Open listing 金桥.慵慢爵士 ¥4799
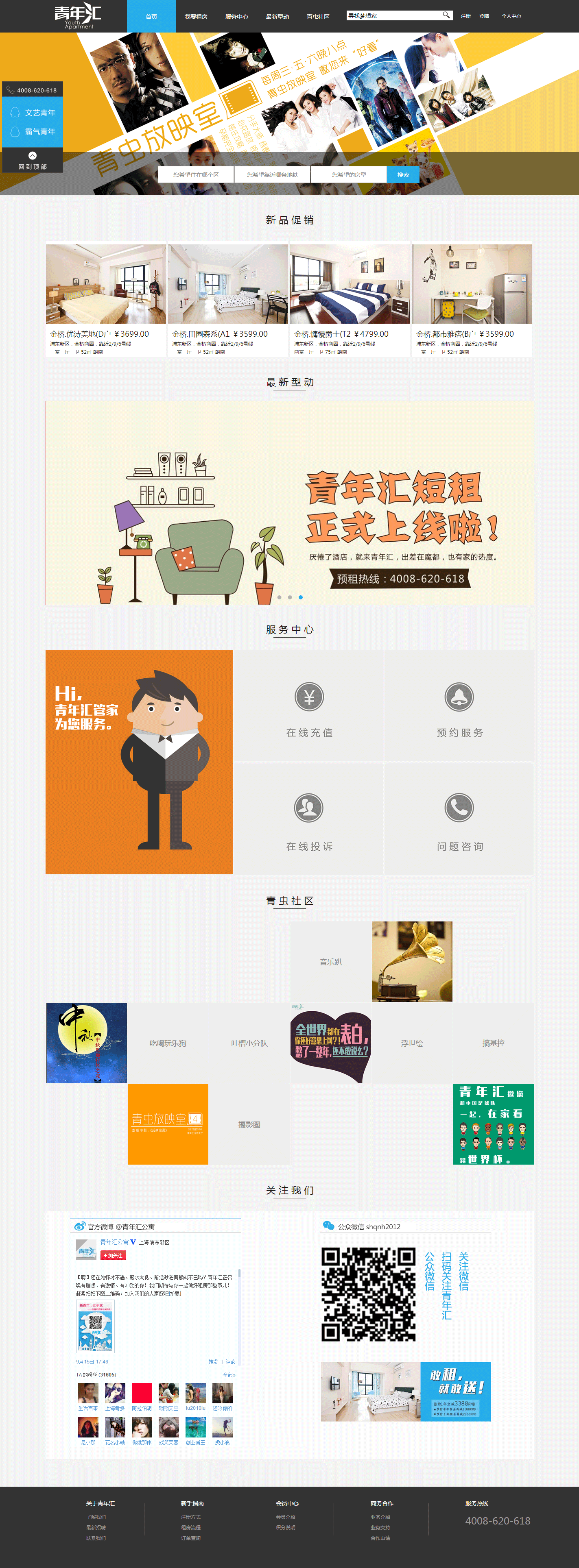 point(350,298)
